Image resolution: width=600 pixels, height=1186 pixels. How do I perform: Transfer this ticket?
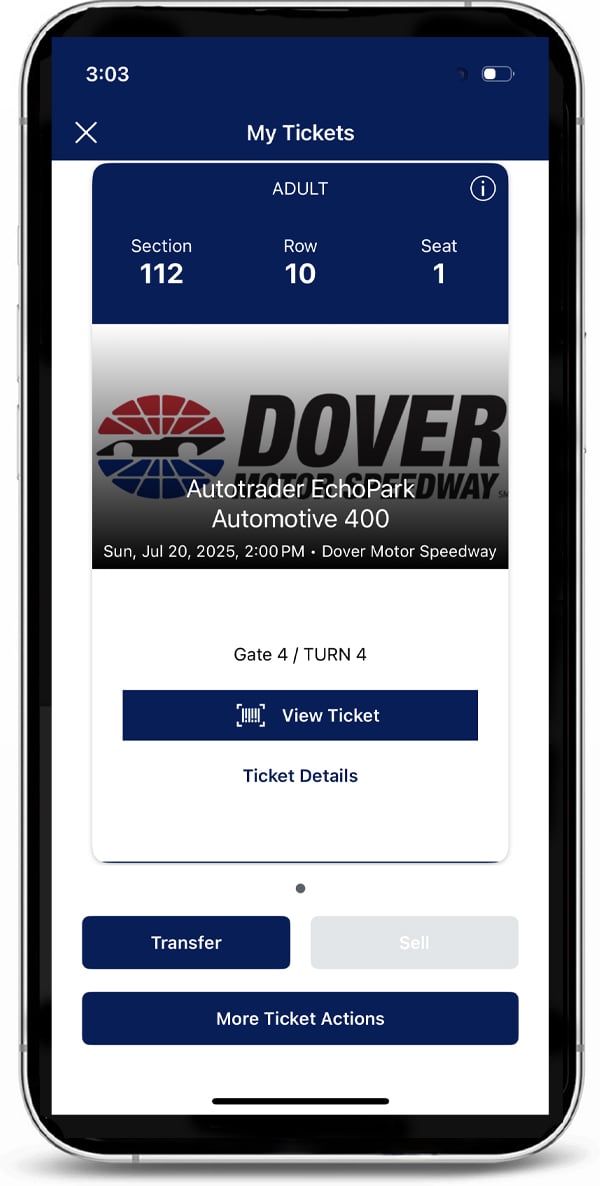point(186,943)
